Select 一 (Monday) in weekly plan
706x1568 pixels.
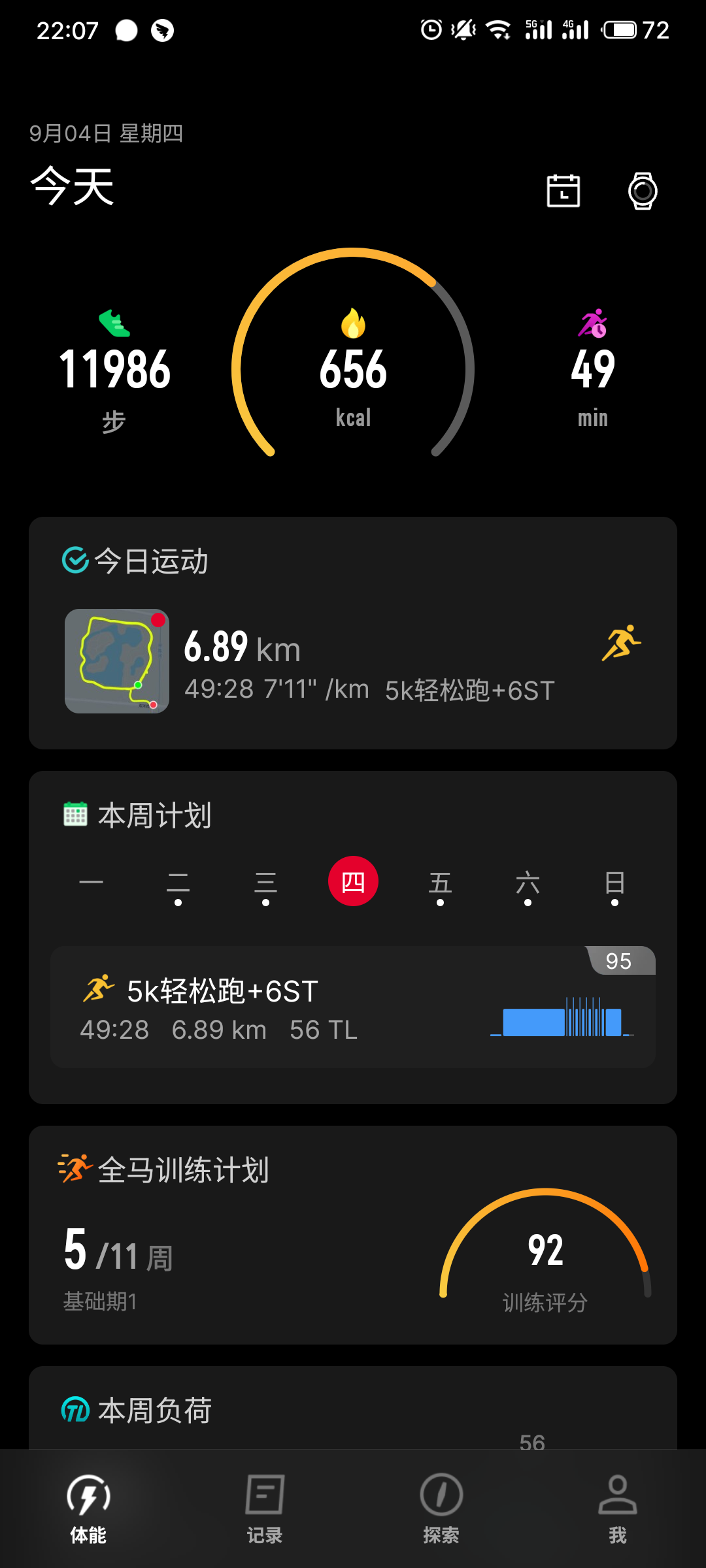pos(91,883)
